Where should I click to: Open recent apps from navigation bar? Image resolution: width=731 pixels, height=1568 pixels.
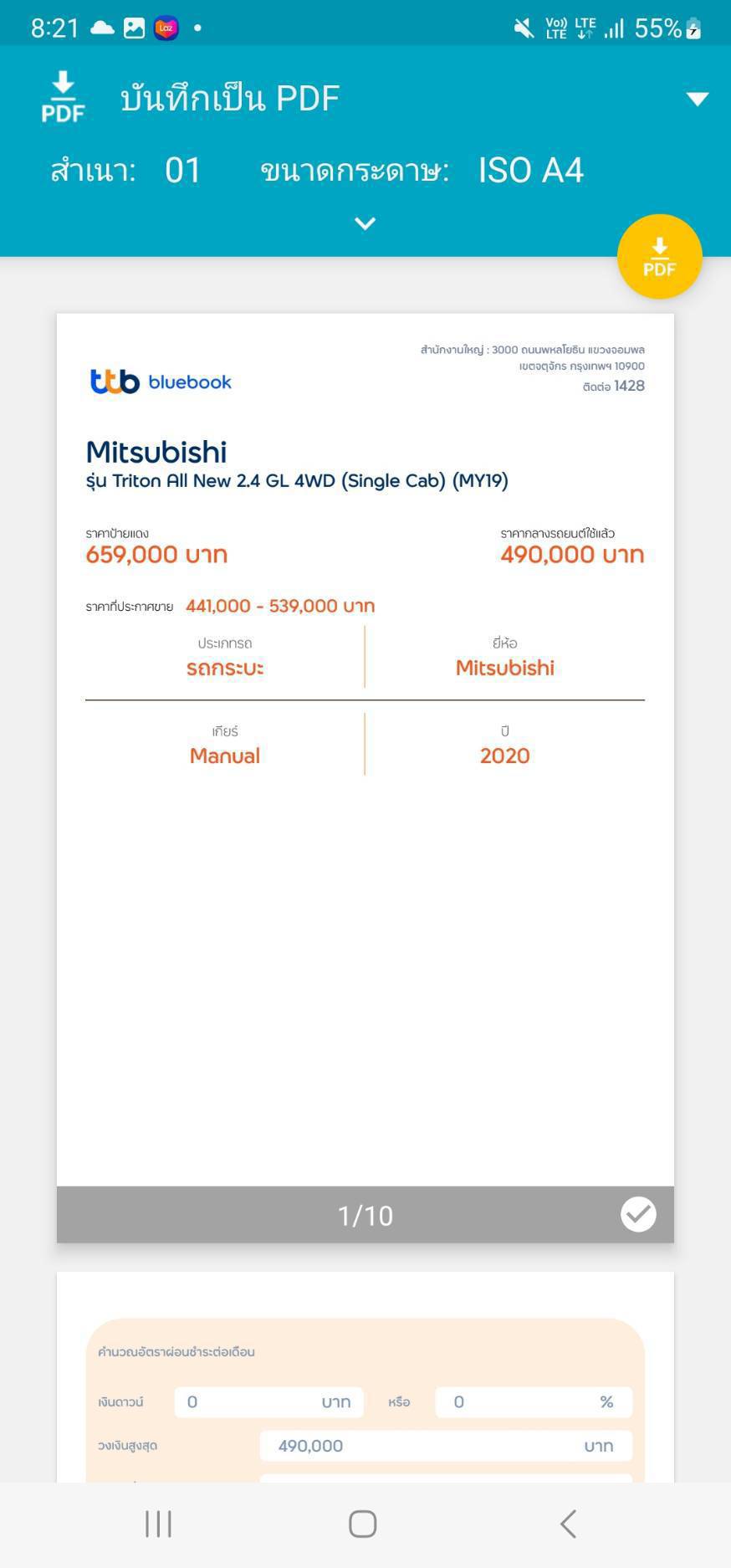coord(158,1524)
